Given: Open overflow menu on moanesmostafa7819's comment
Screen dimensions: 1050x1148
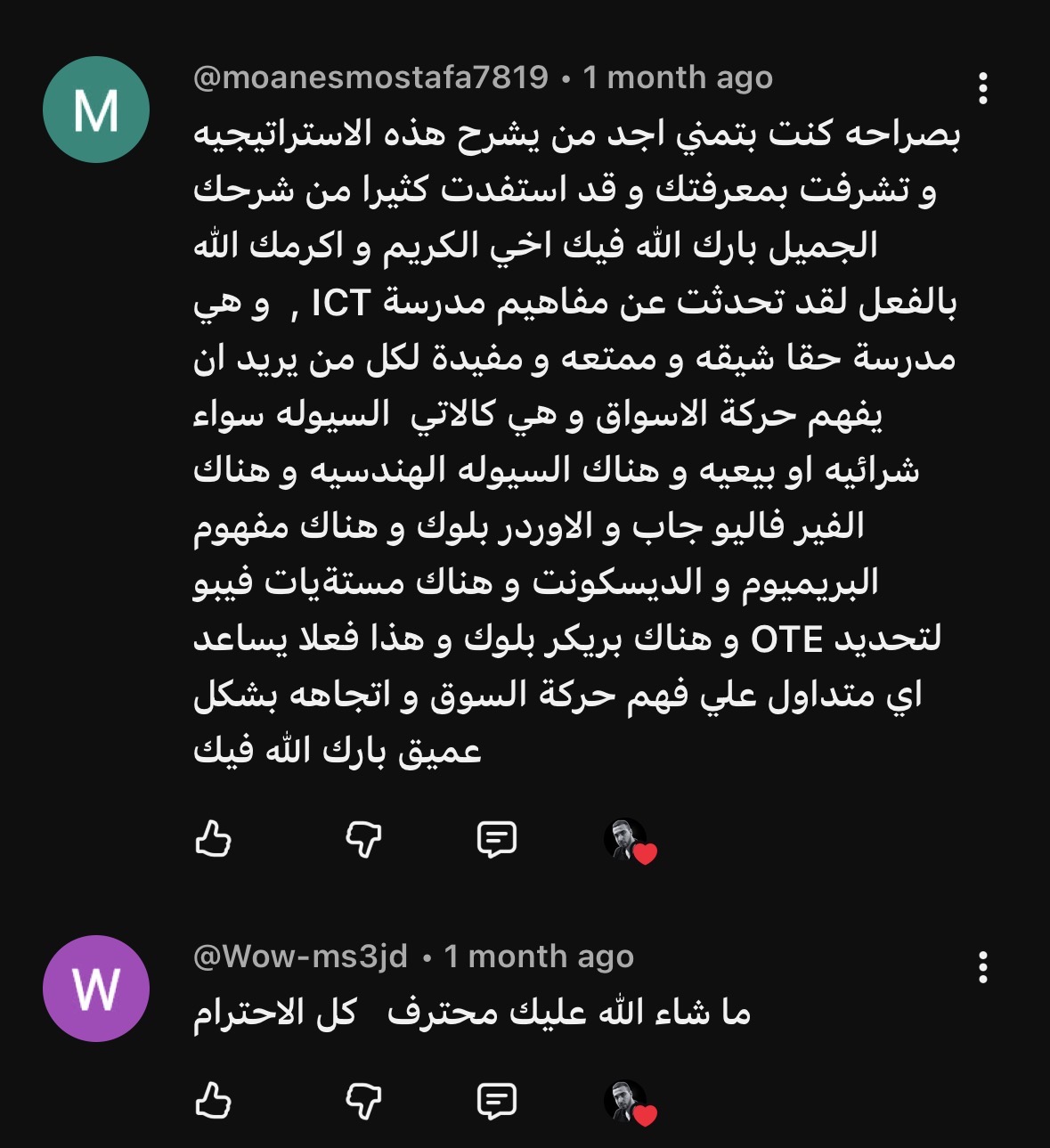Looking at the screenshot, I should [982, 89].
